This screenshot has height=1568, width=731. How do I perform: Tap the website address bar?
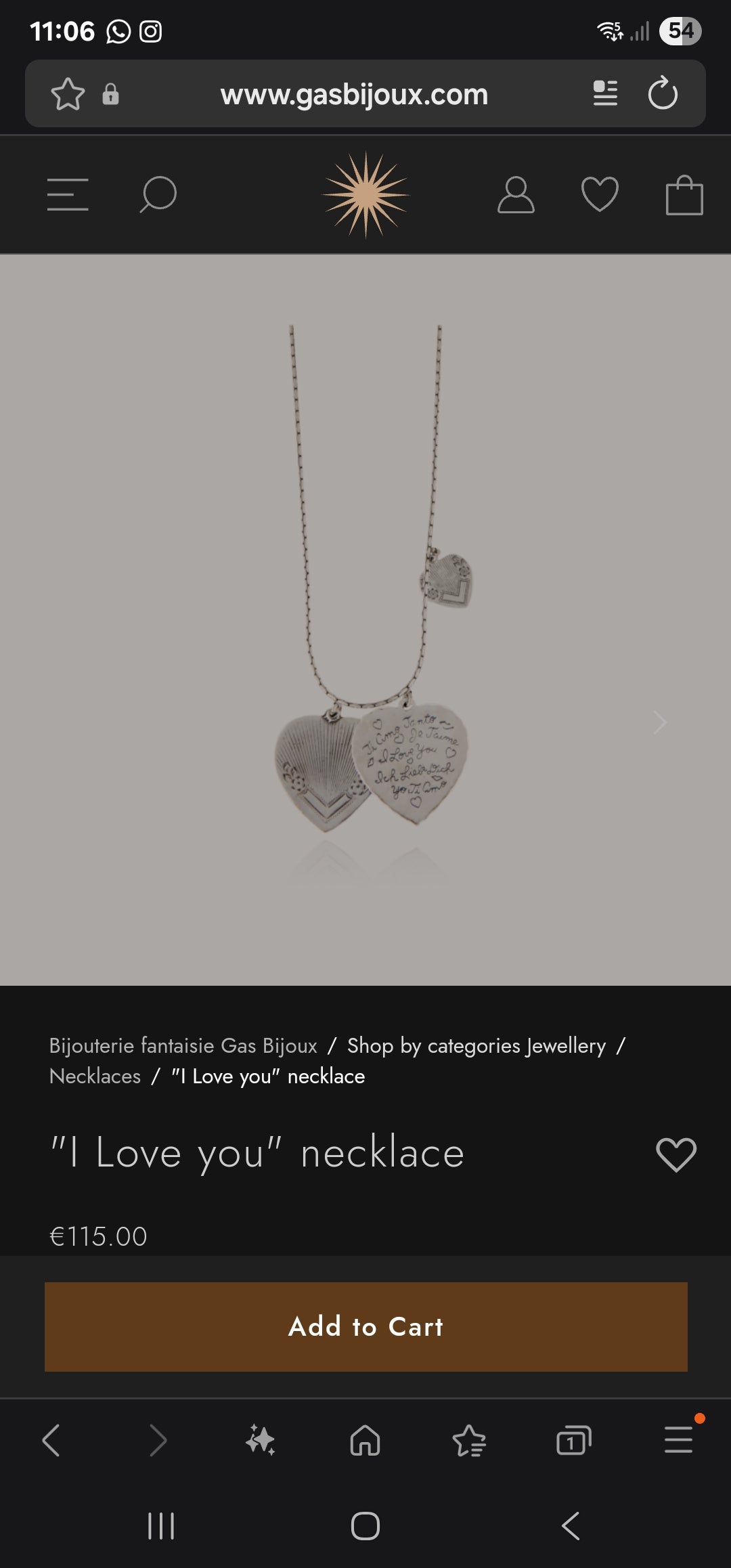coord(353,94)
